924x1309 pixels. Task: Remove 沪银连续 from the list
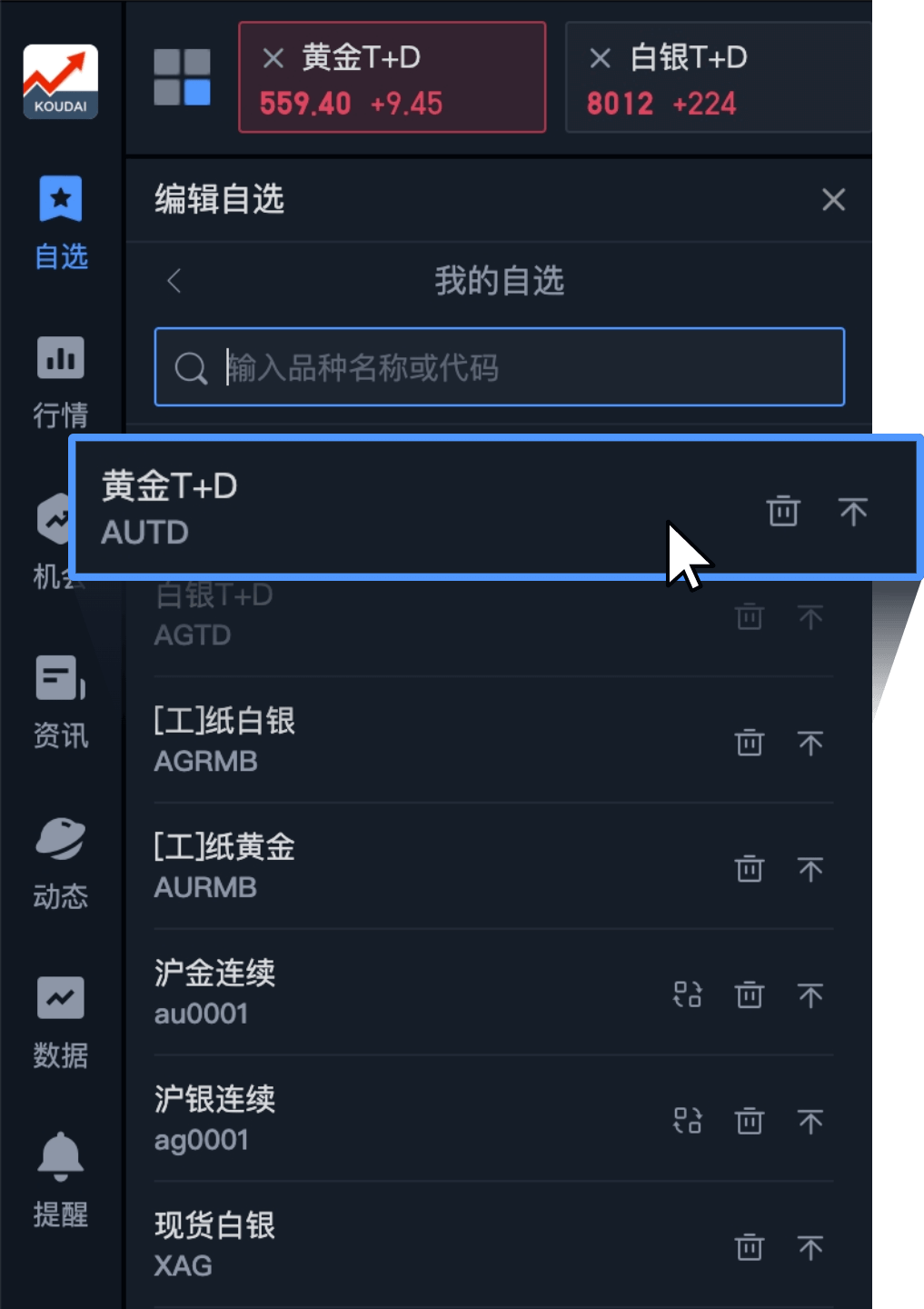749,1121
